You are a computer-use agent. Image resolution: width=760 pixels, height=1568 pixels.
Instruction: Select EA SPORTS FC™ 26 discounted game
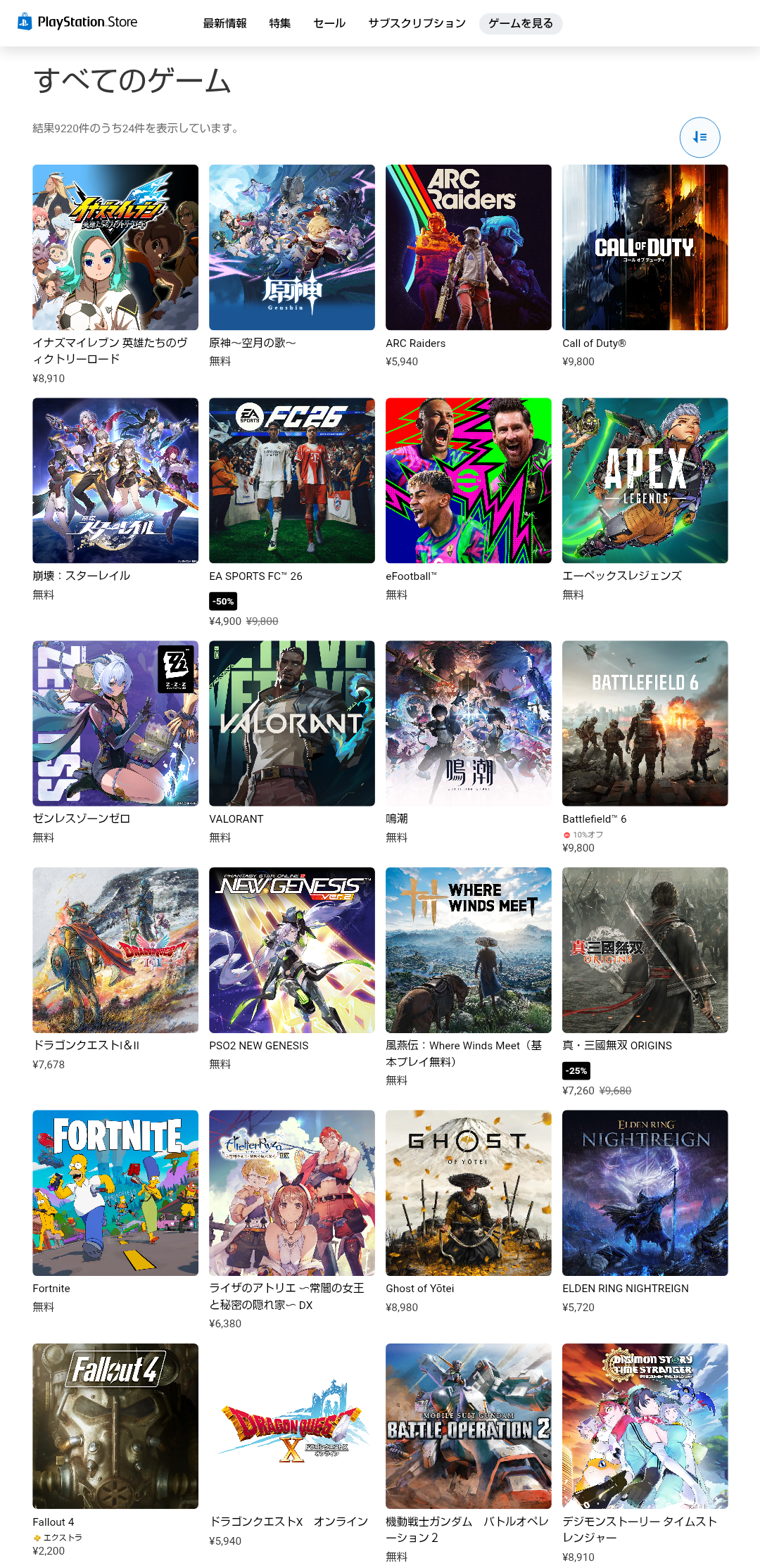291,480
